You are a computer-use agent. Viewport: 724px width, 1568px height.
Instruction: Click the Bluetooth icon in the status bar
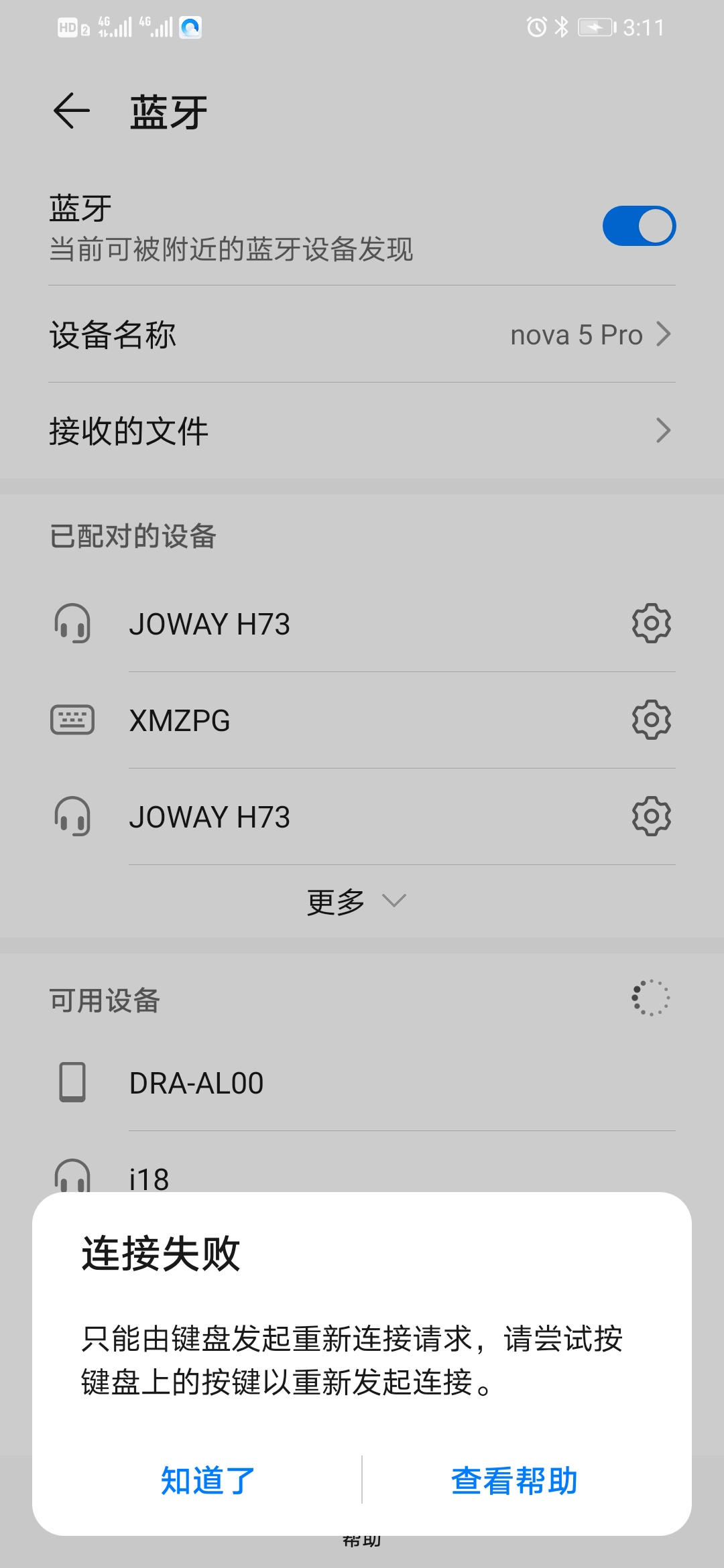560,25
